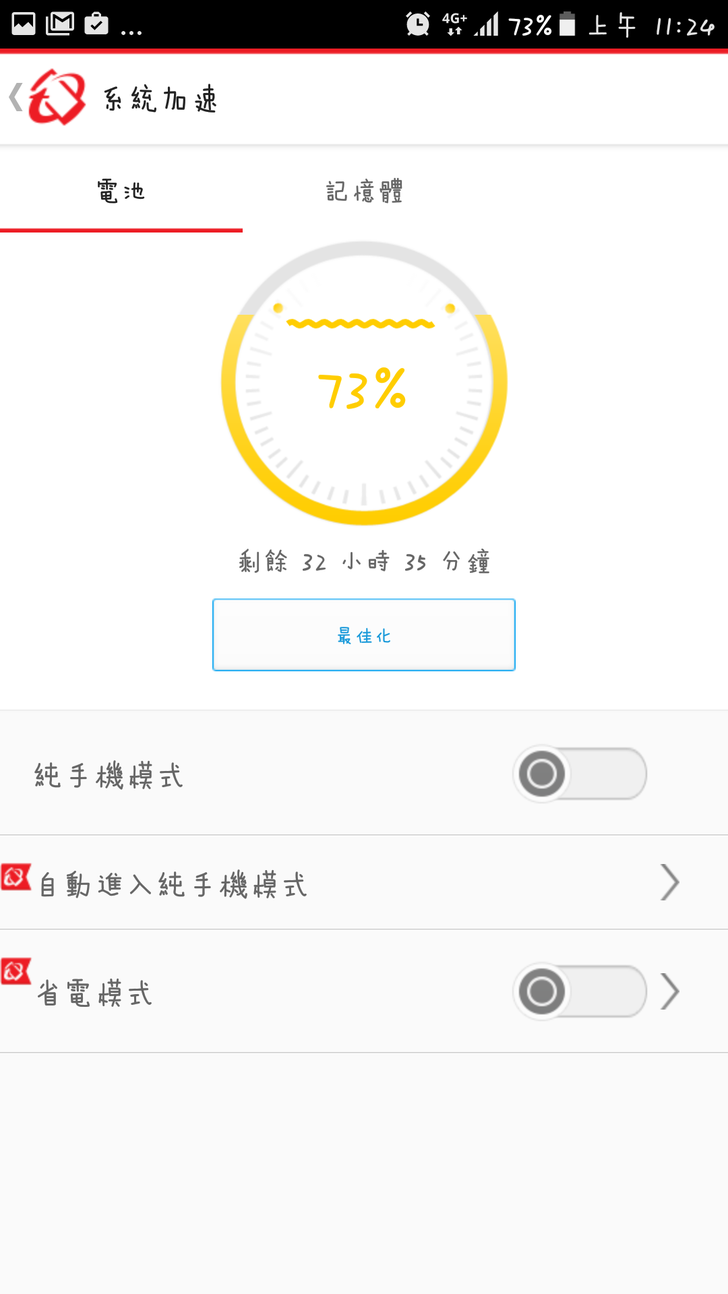Select the 電池 tab
The width and height of the screenshot is (728, 1294).
click(121, 191)
